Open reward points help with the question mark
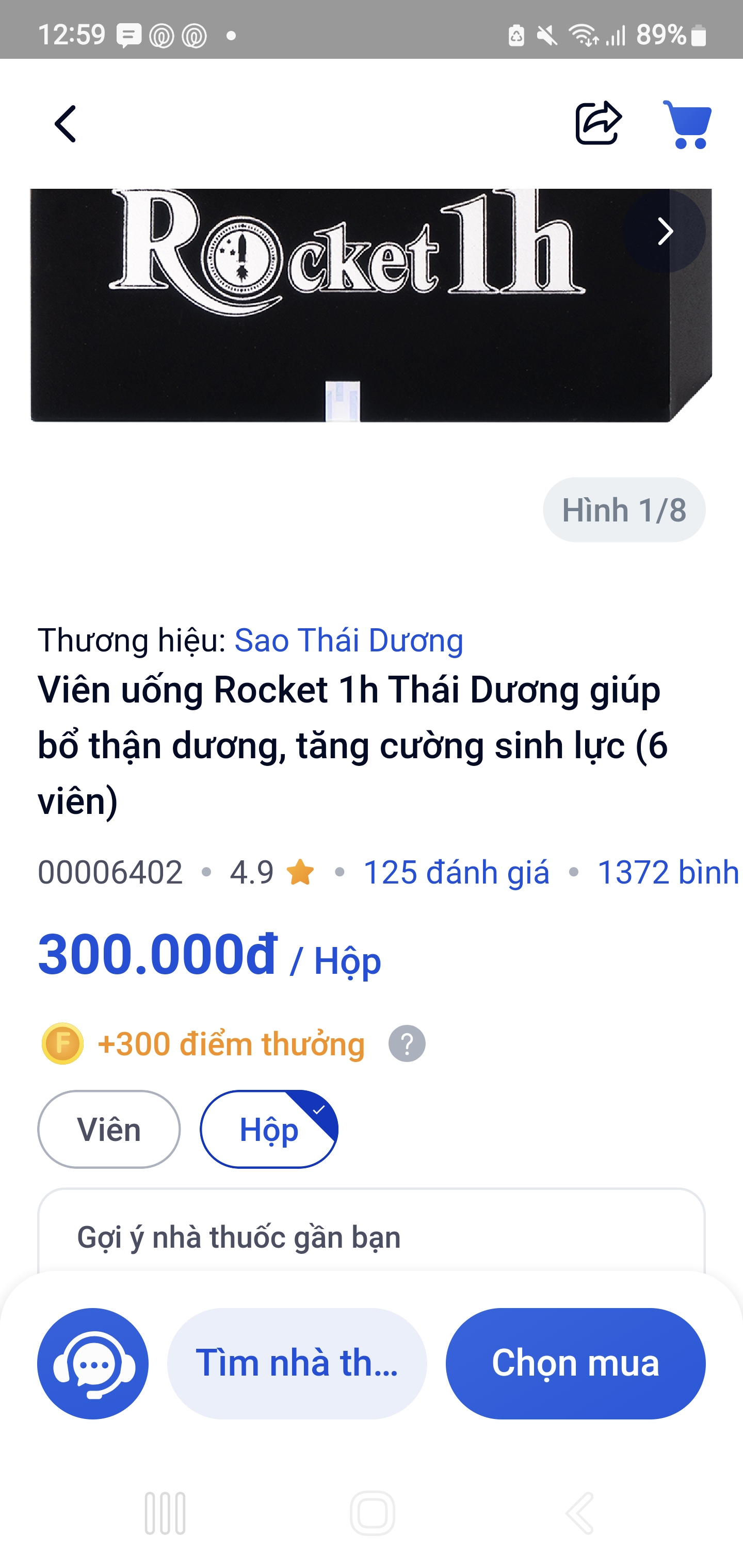The image size is (743, 1568). click(407, 1043)
